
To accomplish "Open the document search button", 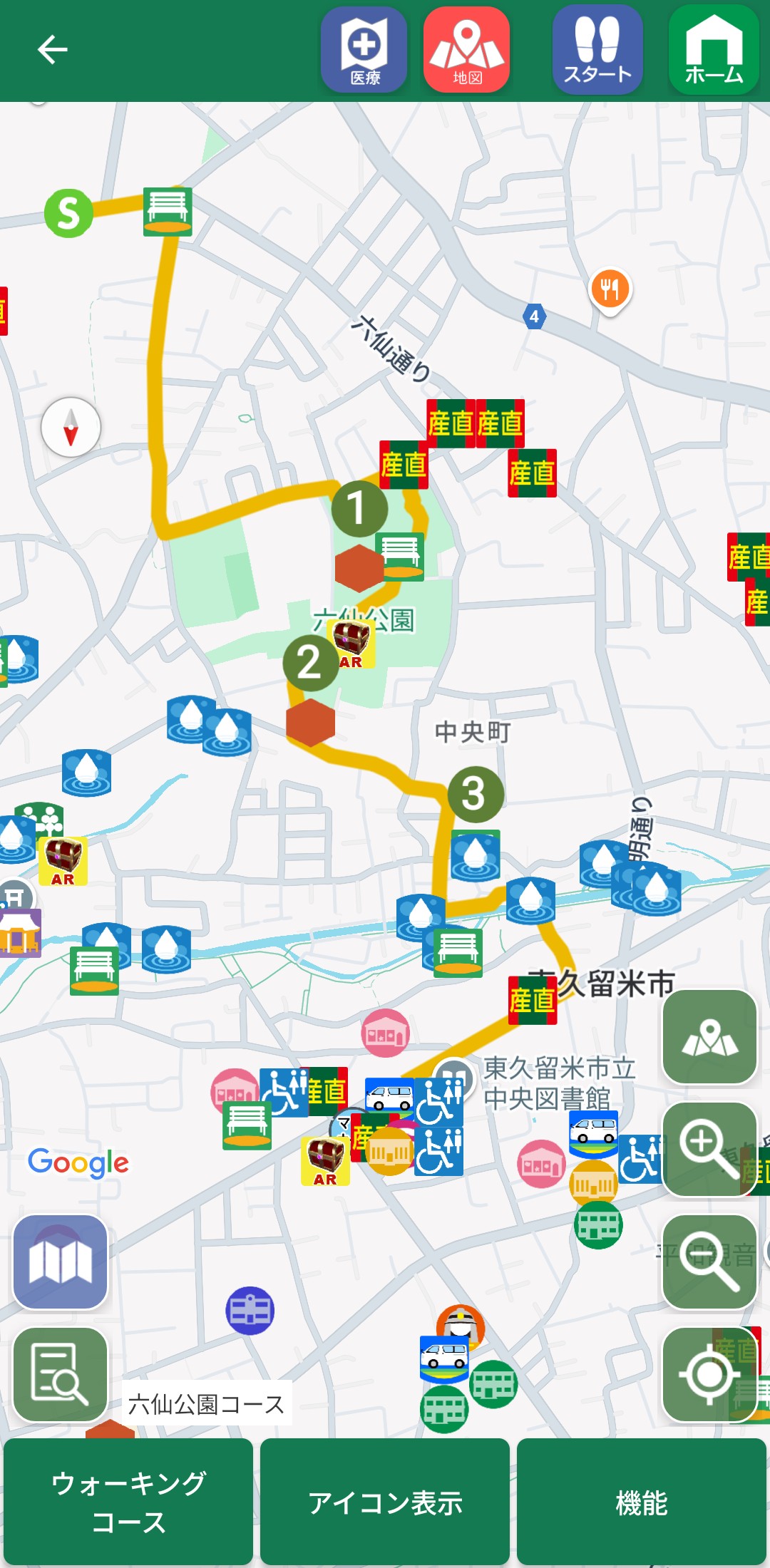I will click(x=61, y=1374).
